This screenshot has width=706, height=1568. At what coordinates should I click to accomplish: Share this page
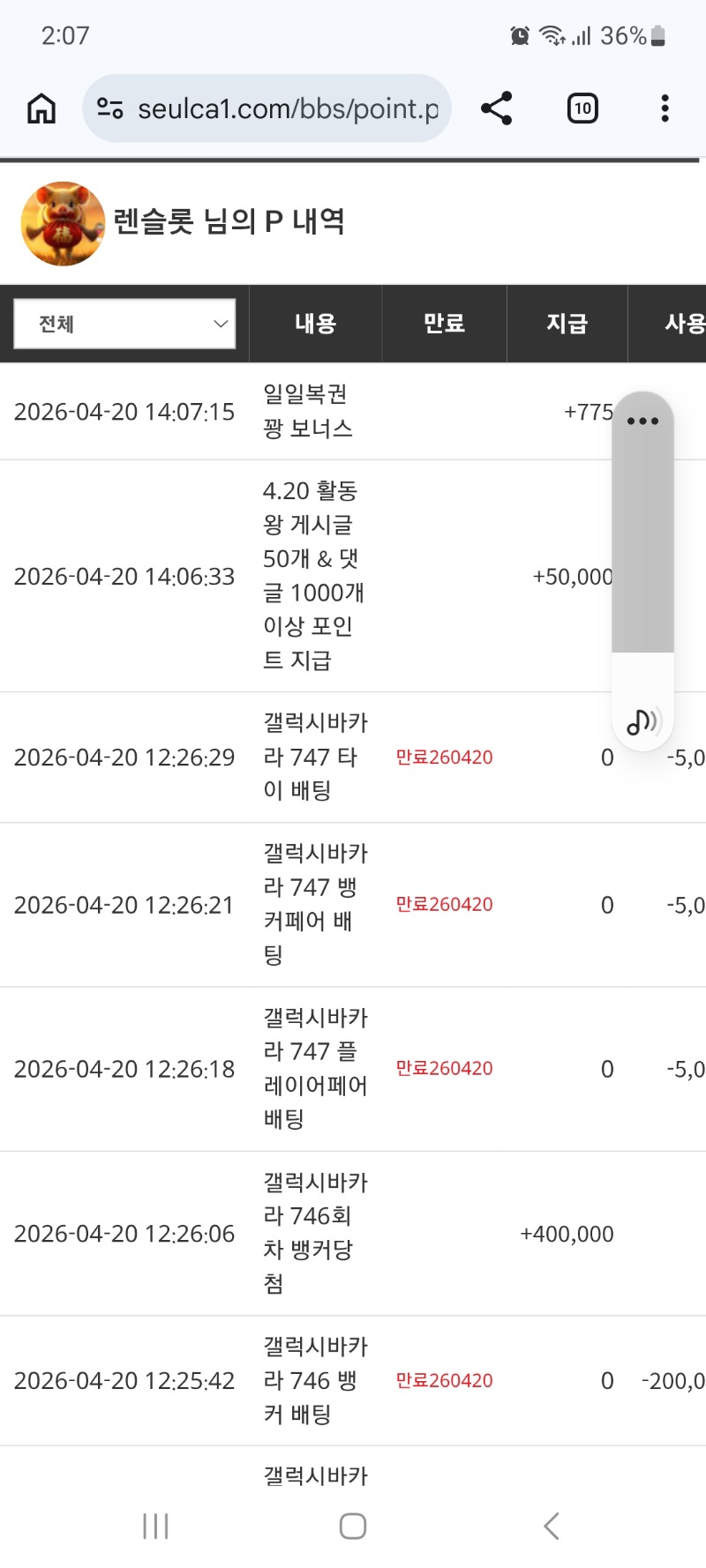tap(497, 108)
